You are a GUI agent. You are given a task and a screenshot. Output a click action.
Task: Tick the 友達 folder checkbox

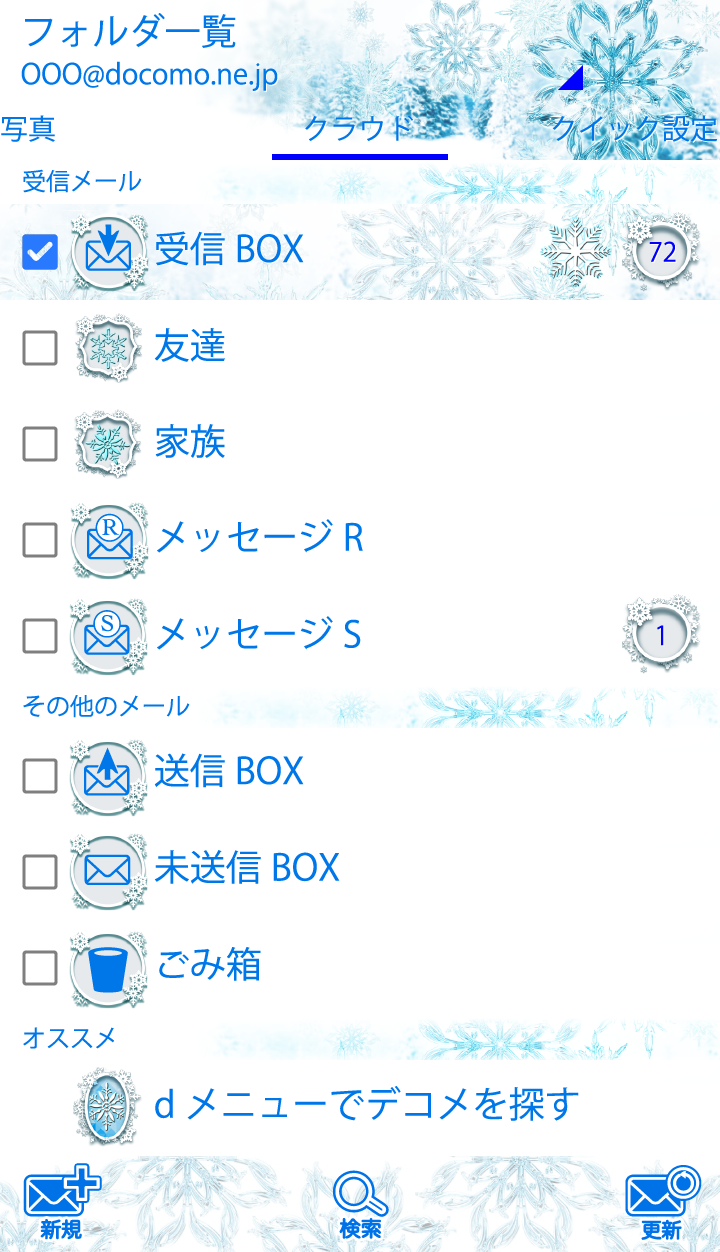click(40, 348)
